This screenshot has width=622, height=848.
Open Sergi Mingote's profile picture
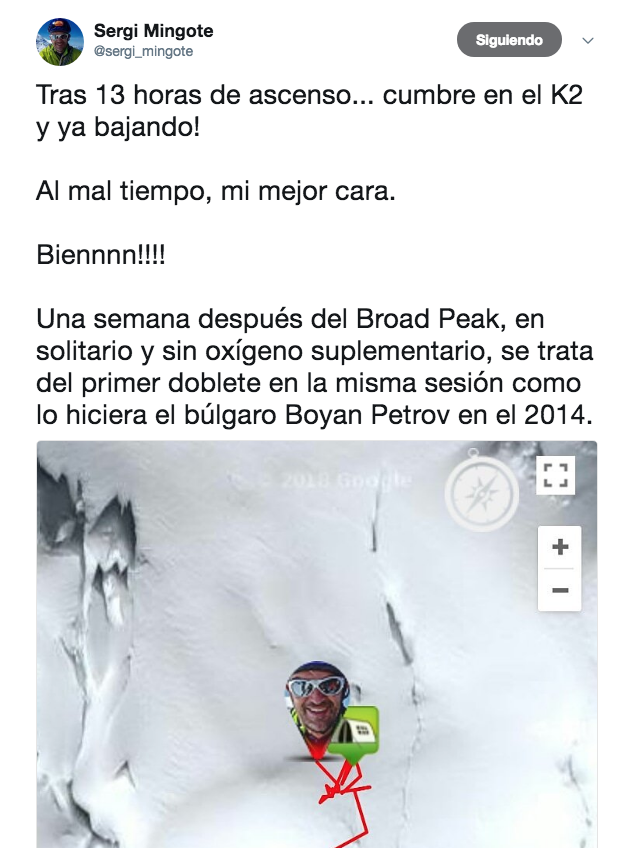(59, 41)
